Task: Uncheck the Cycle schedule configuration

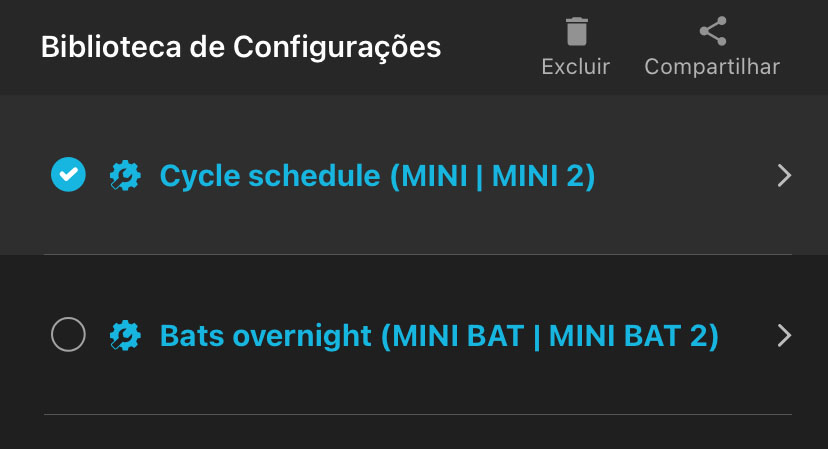Action: tap(68, 175)
